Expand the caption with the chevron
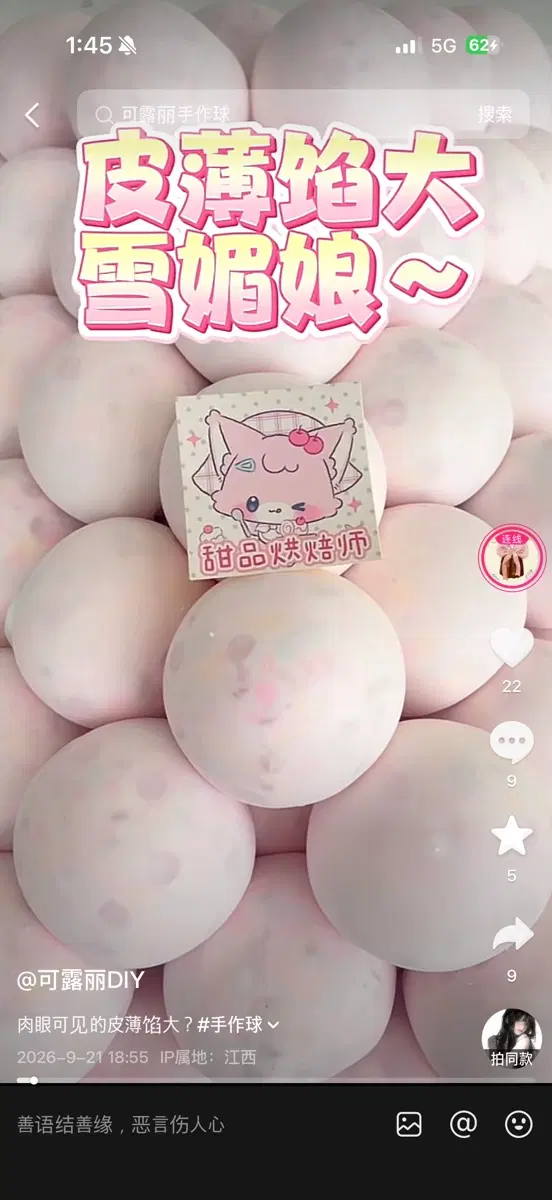The image size is (552, 1200). [x=274, y=1025]
